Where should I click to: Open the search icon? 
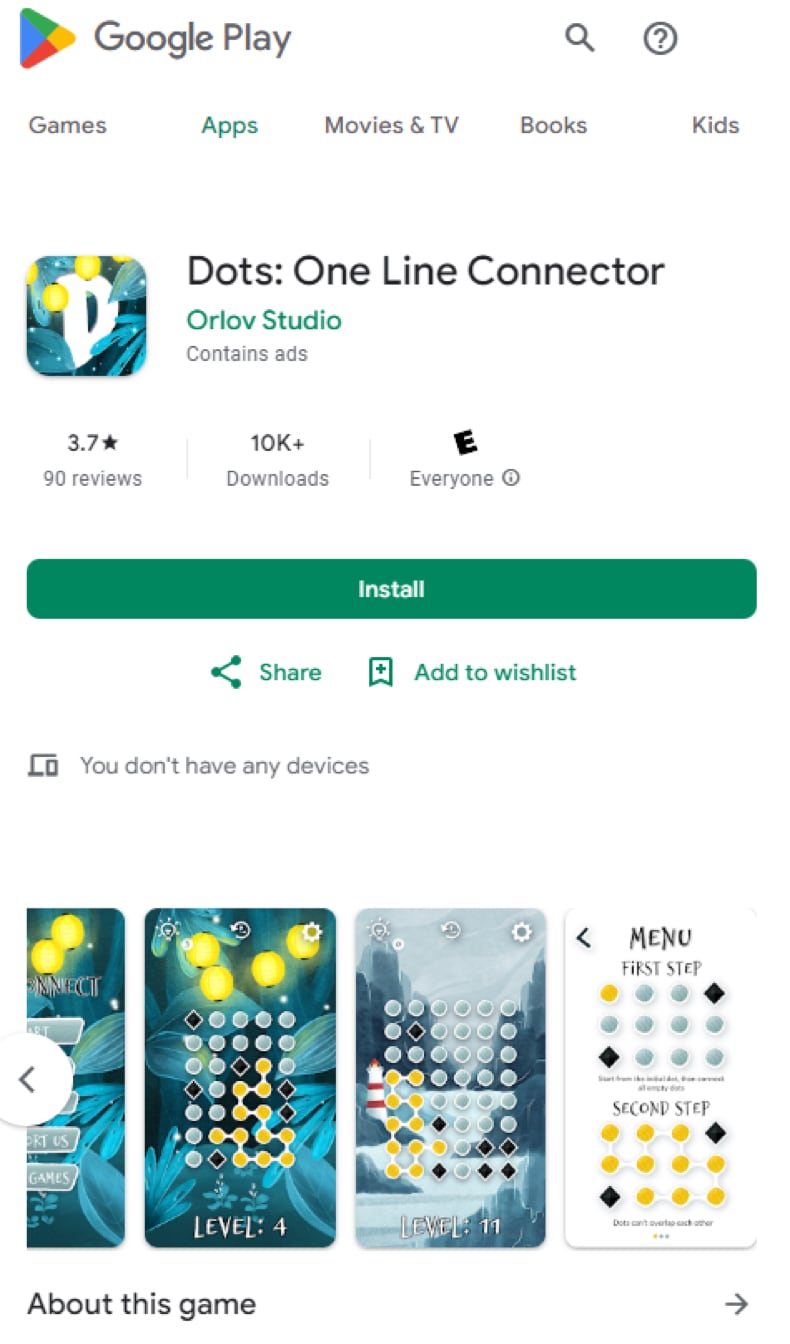pyautogui.click(x=580, y=39)
